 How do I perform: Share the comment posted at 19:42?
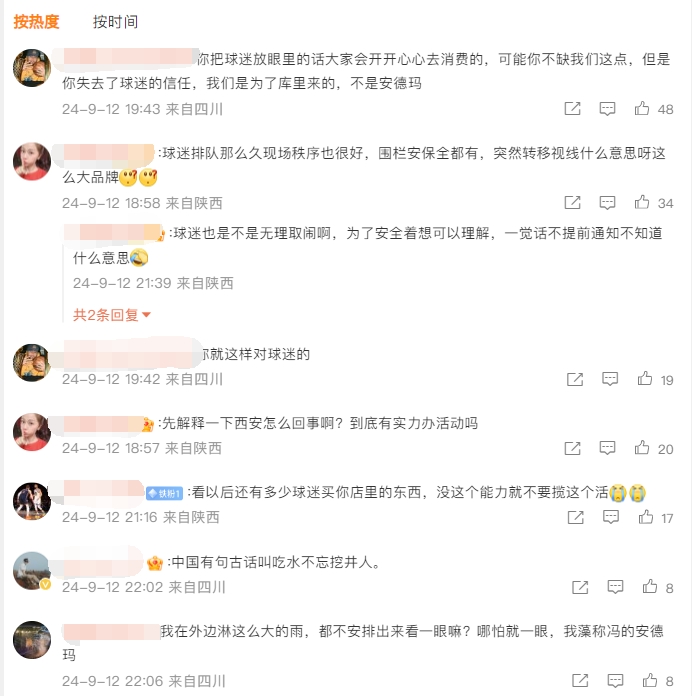coord(575,379)
